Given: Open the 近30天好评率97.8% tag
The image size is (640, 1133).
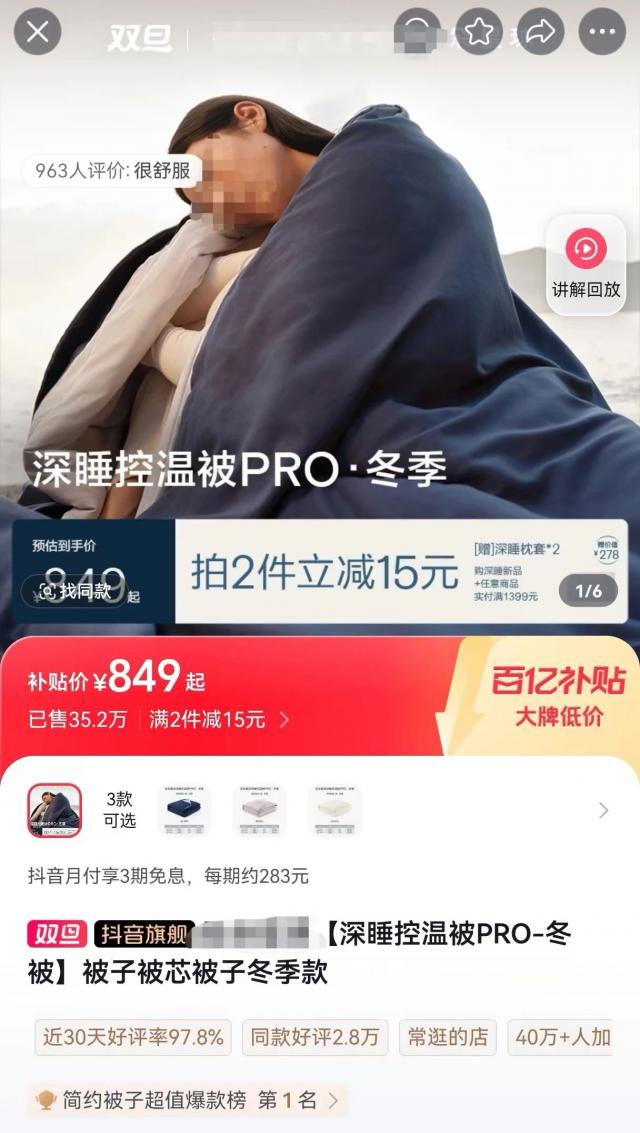Looking at the screenshot, I should (133, 1038).
